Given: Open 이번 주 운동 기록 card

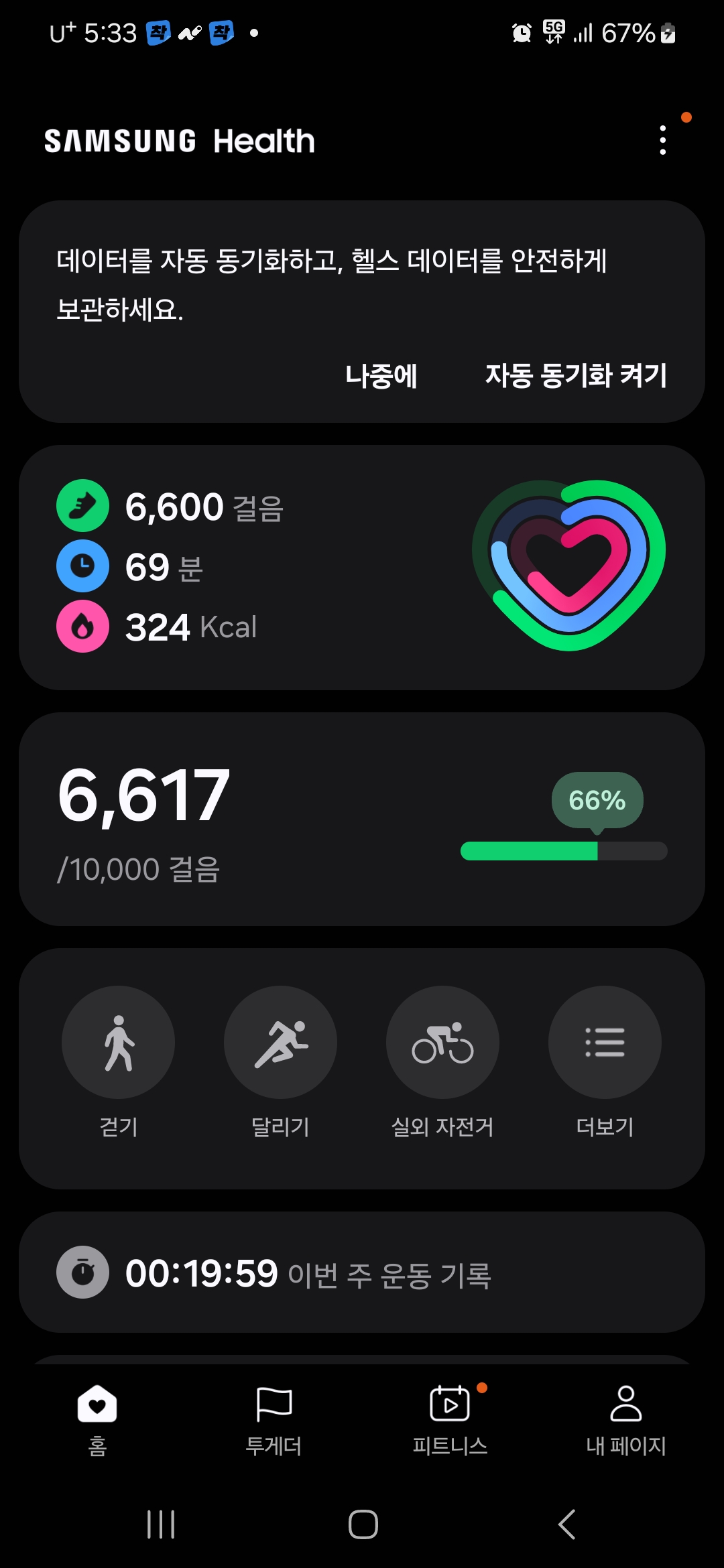Looking at the screenshot, I should (x=362, y=1272).
